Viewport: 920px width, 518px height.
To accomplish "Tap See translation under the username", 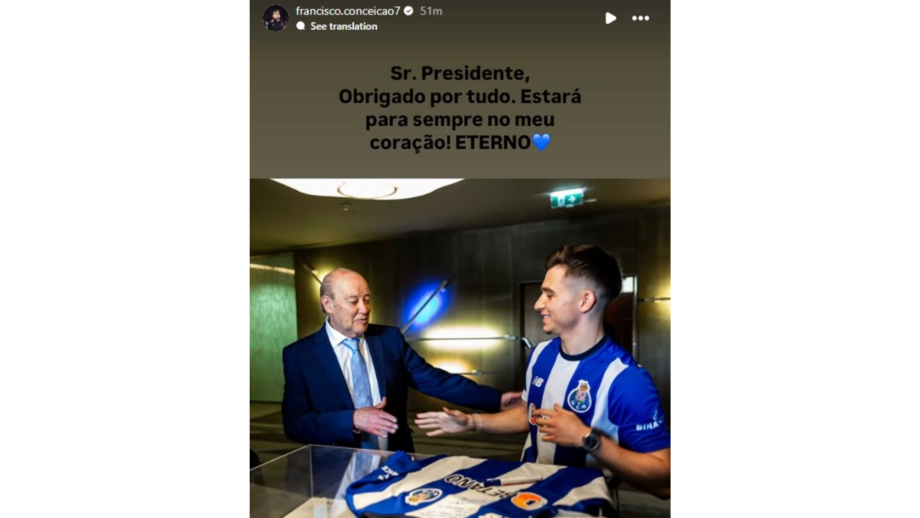I will 343,26.
